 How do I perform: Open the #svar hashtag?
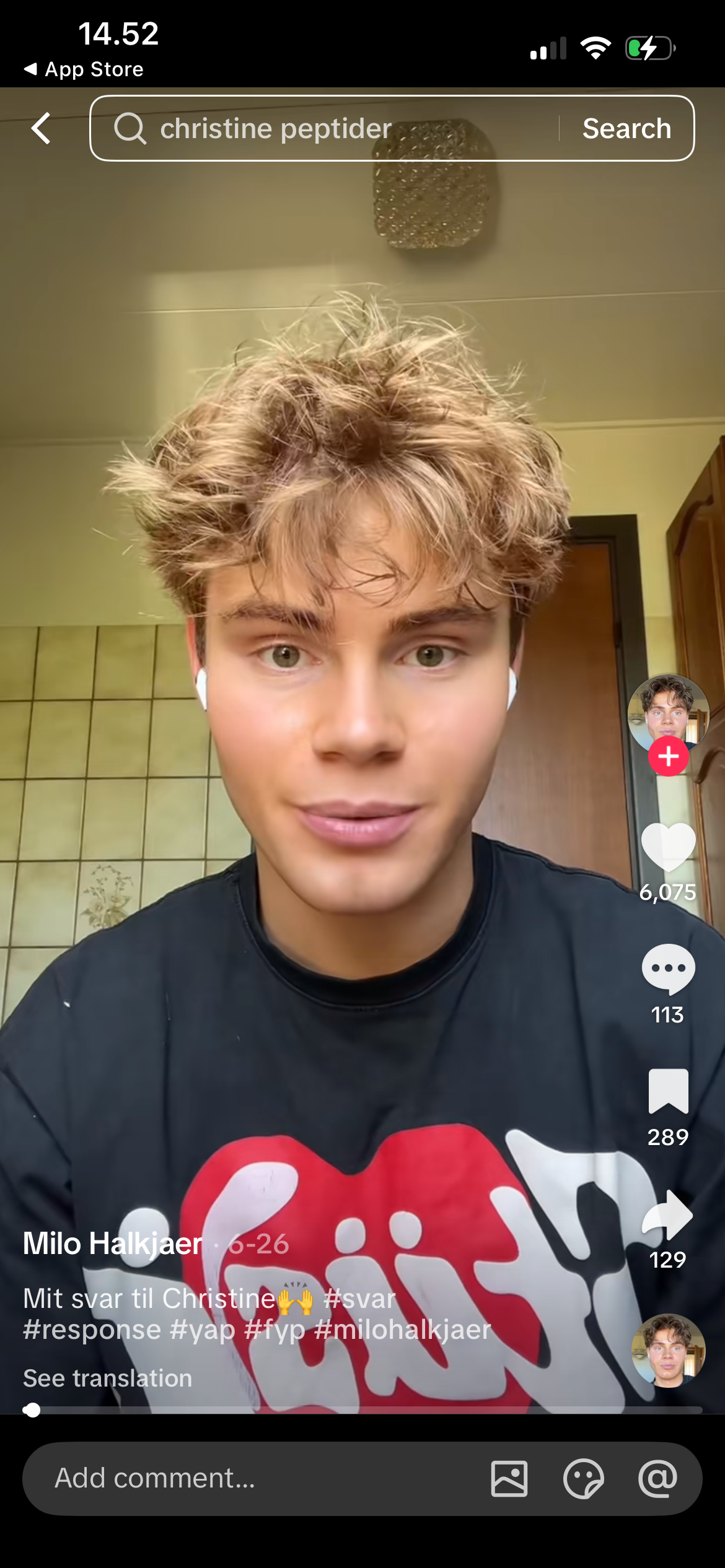click(x=359, y=1299)
